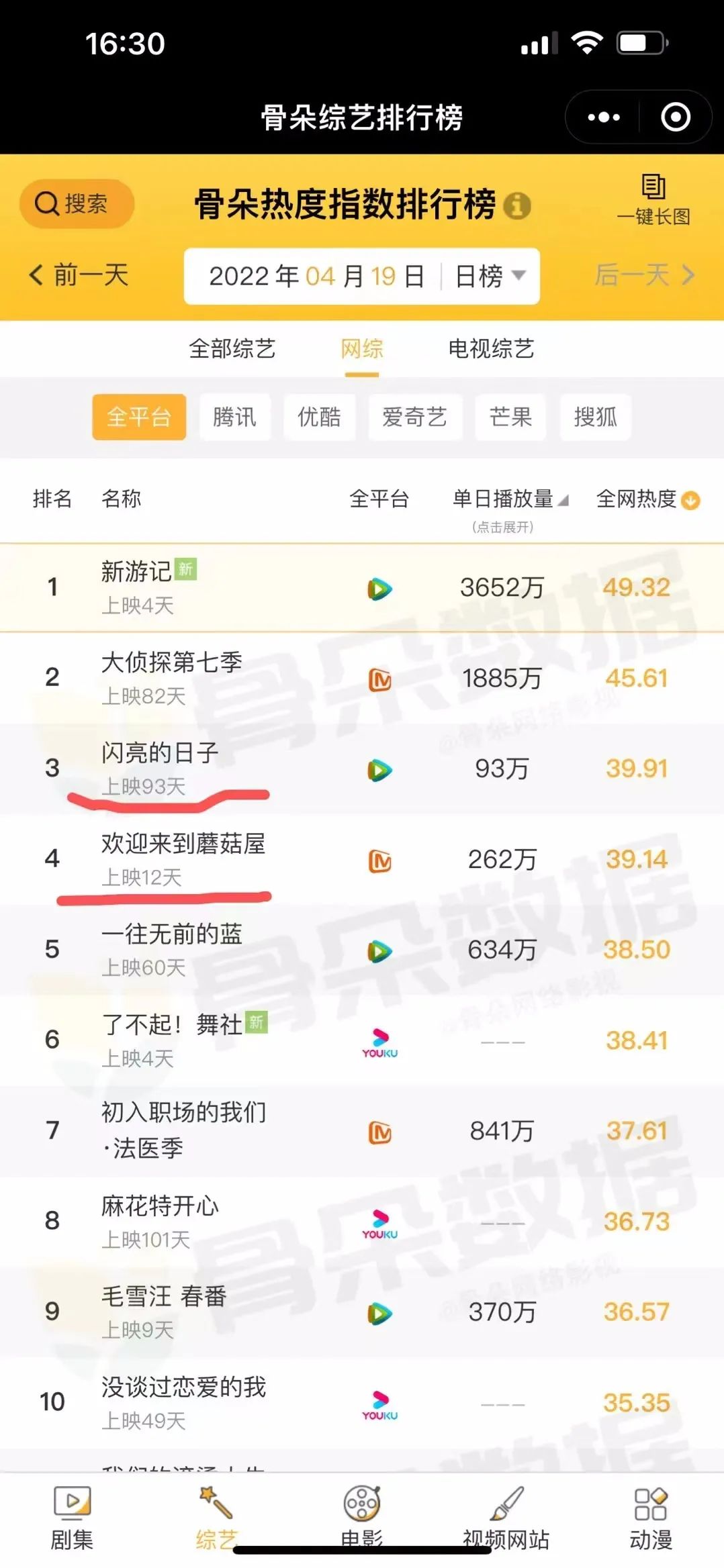Switch to the 全部综艺 tab

click(232, 349)
